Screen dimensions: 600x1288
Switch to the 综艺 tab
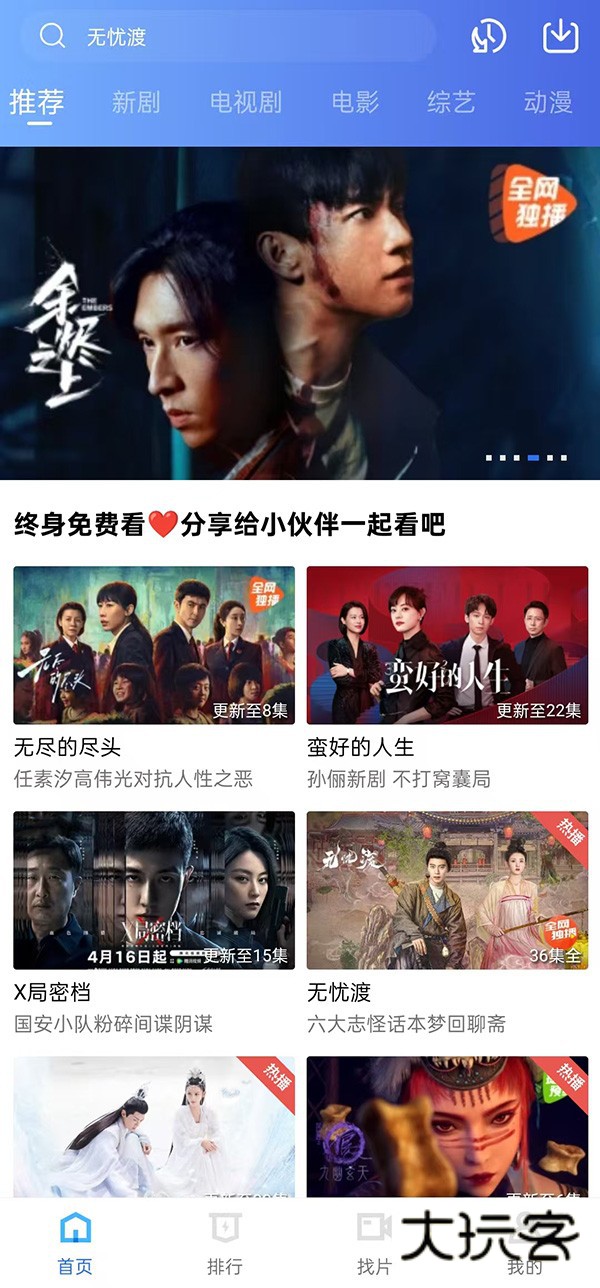[451, 102]
